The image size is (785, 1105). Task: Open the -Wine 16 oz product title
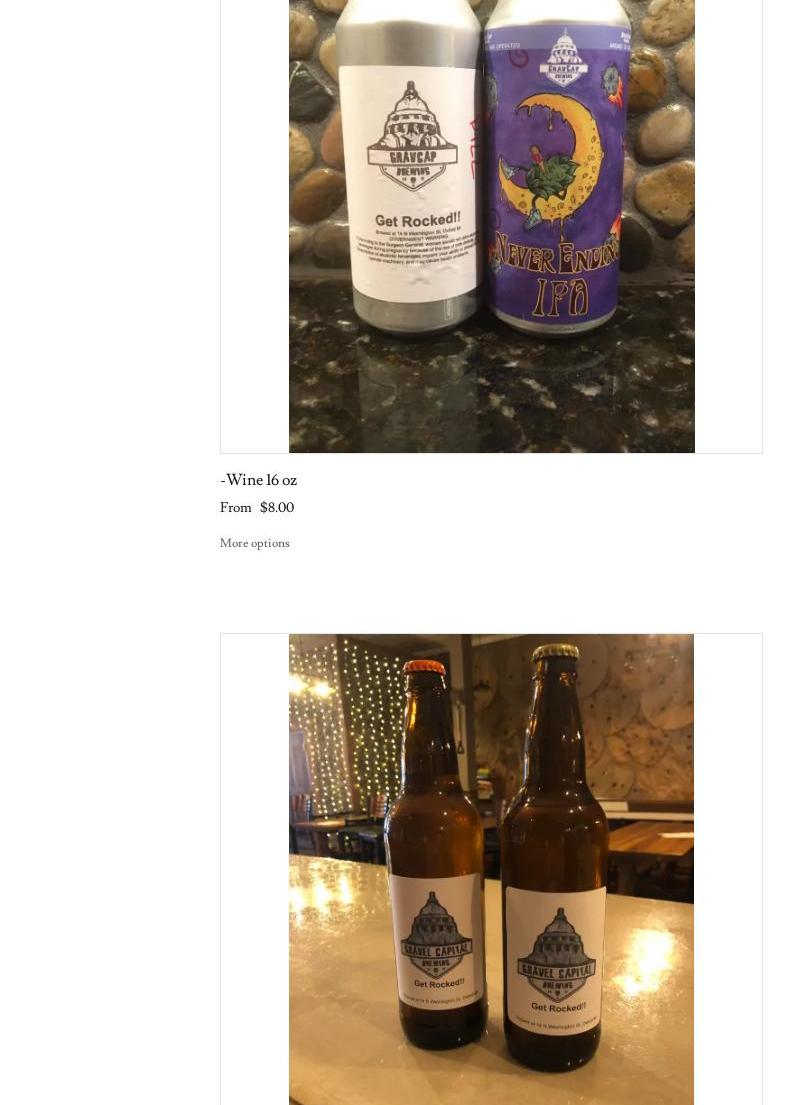click(x=258, y=481)
